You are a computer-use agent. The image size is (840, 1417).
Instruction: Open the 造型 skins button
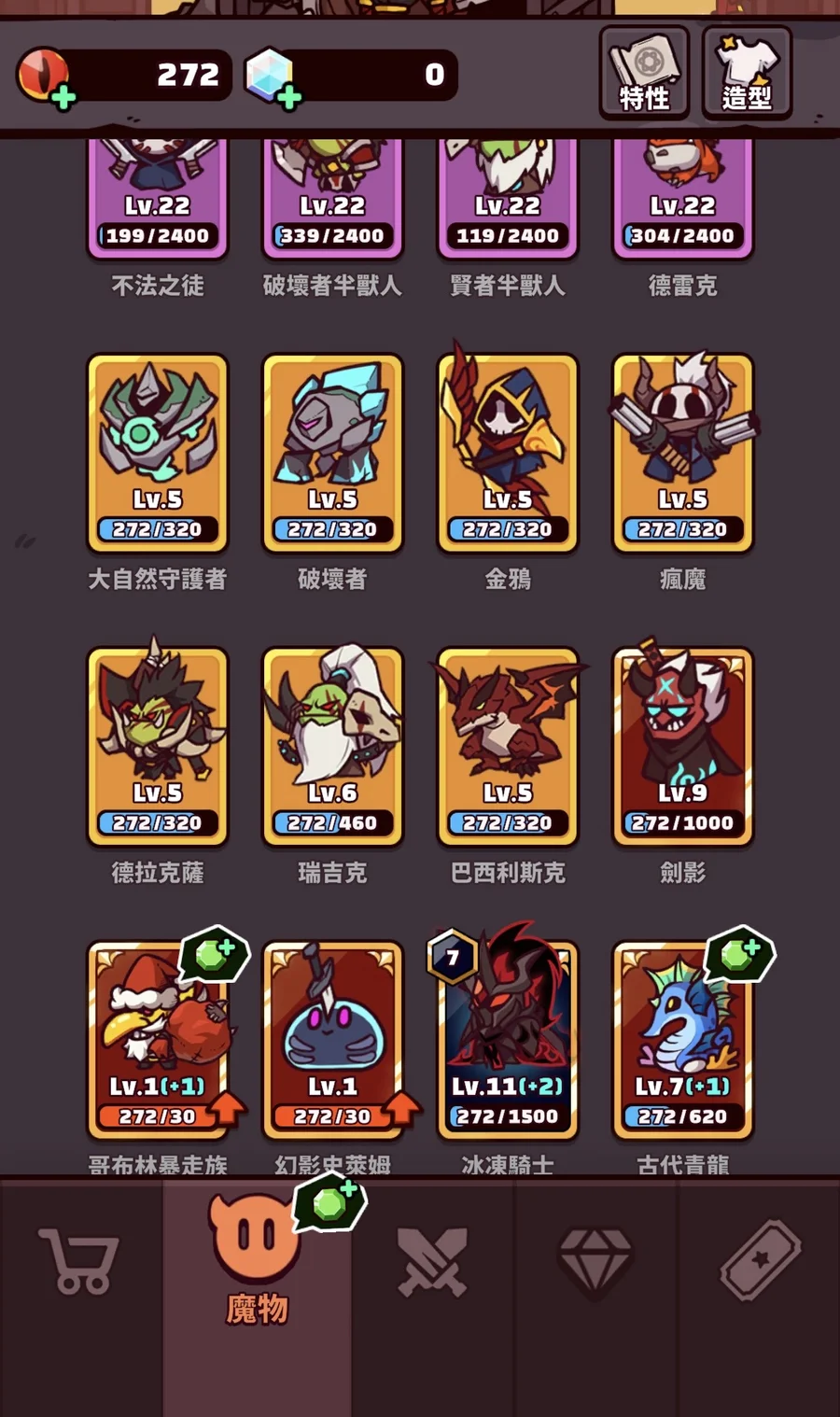[x=747, y=73]
